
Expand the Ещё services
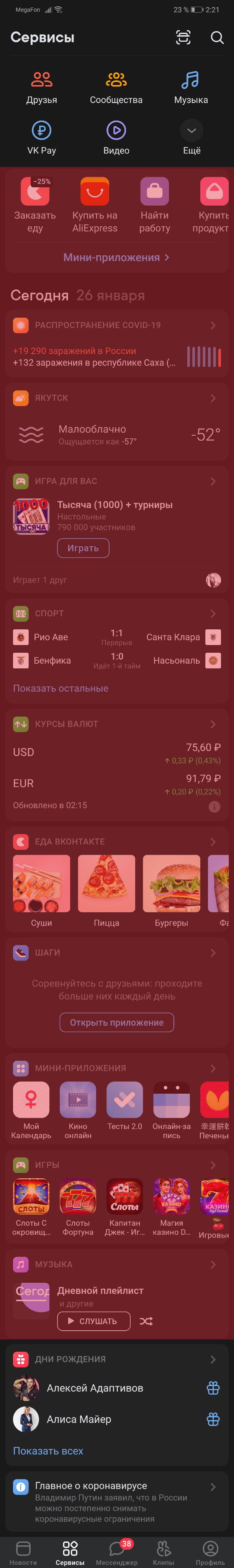pyautogui.click(x=191, y=138)
